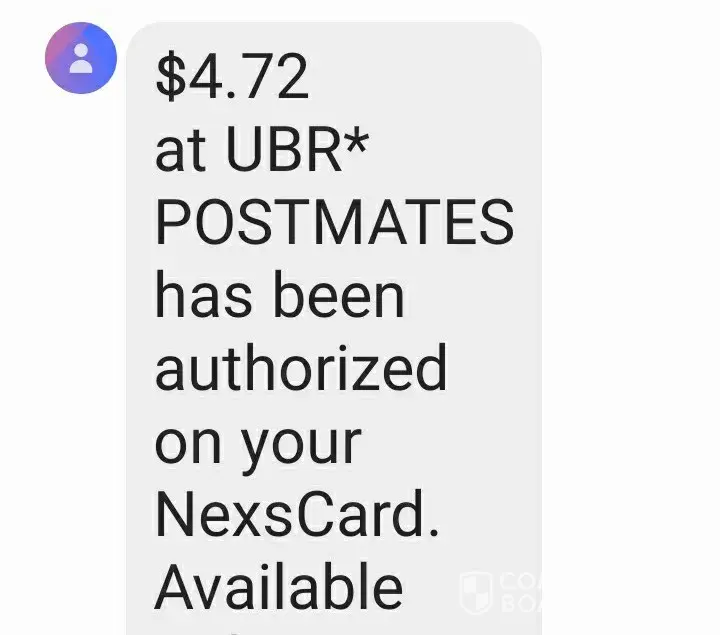Open the sender's contact avatar
Image resolution: width=720 pixels, height=635 pixels.
point(81,57)
